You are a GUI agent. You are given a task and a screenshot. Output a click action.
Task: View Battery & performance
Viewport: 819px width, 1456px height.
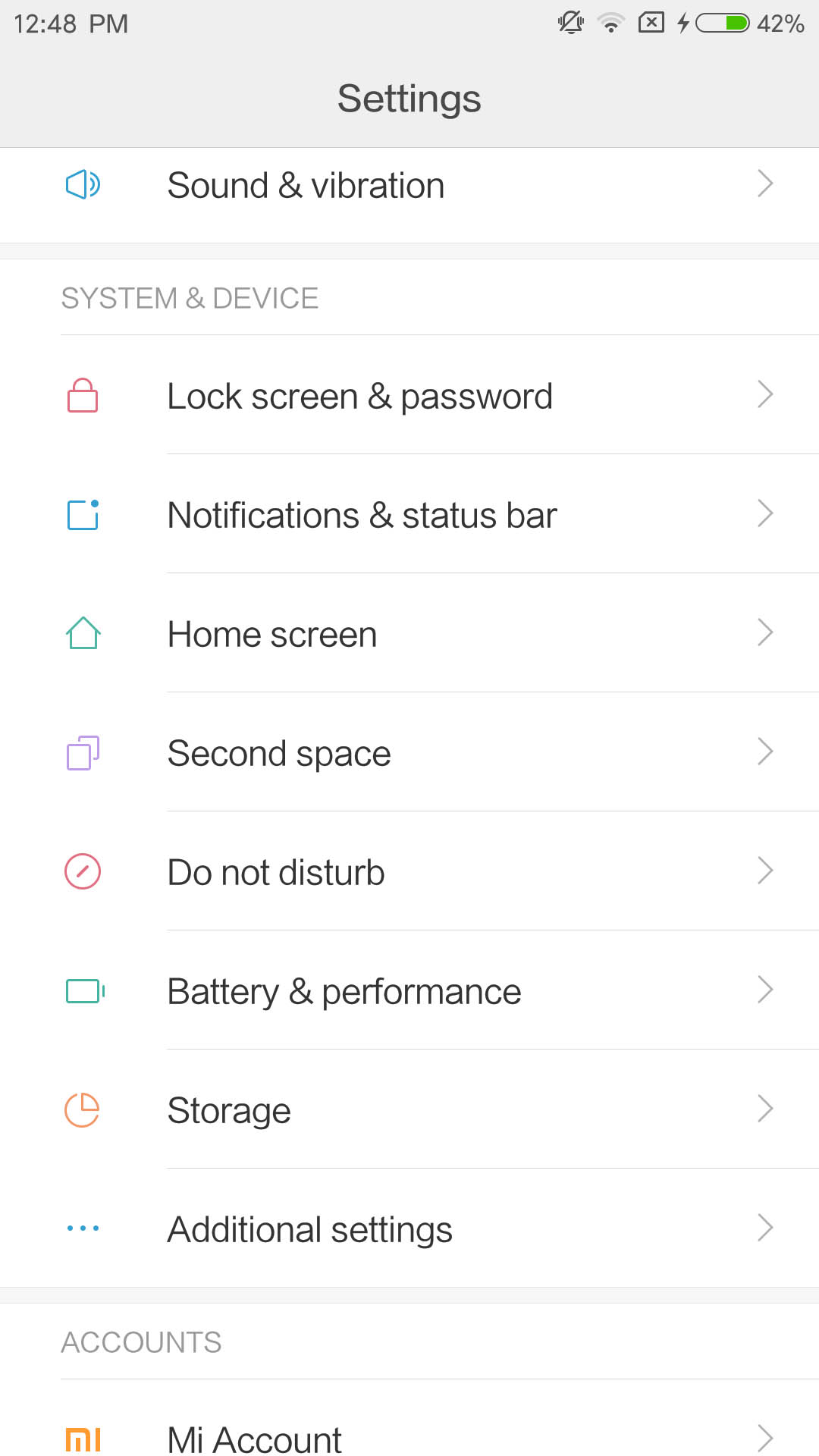pyautogui.click(x=409, y=990)
